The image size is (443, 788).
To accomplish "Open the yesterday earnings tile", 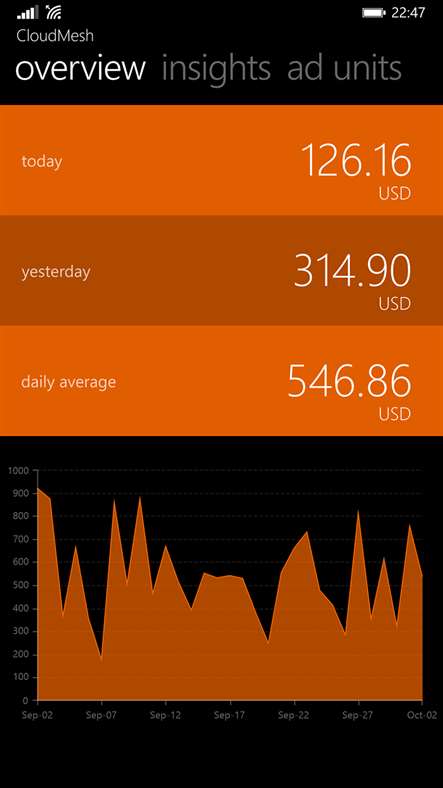I will [222, 270].
